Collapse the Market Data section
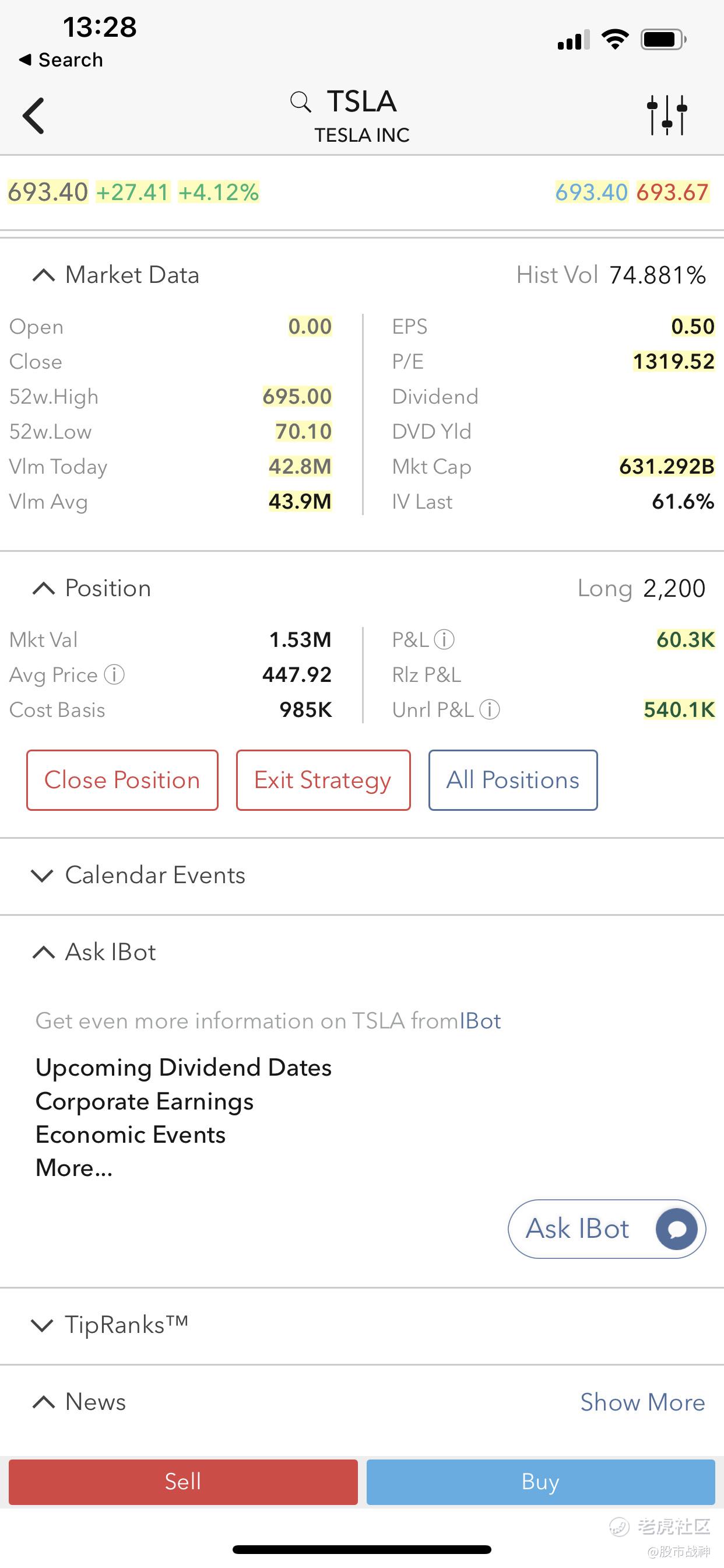Screen dimensions: 724x1568 115,275
